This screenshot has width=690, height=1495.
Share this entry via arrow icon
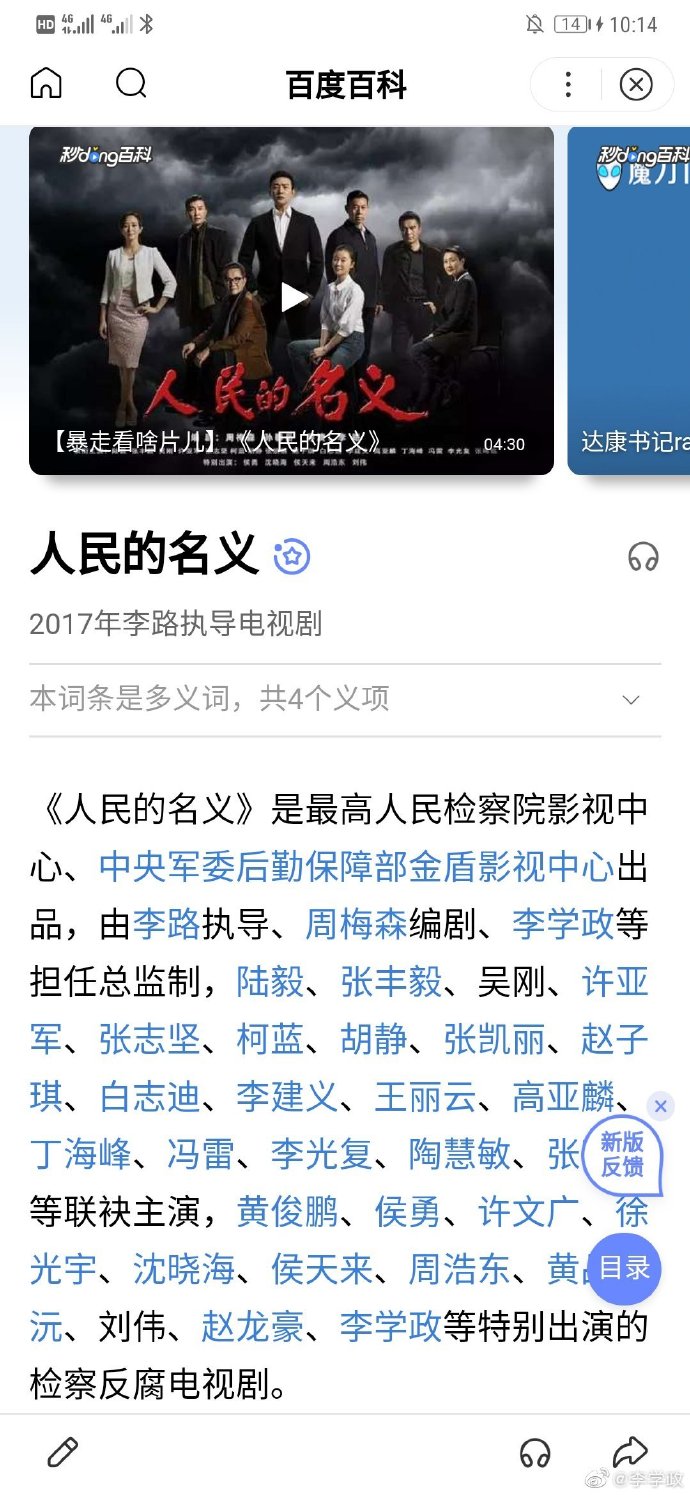coord(631,1452)
